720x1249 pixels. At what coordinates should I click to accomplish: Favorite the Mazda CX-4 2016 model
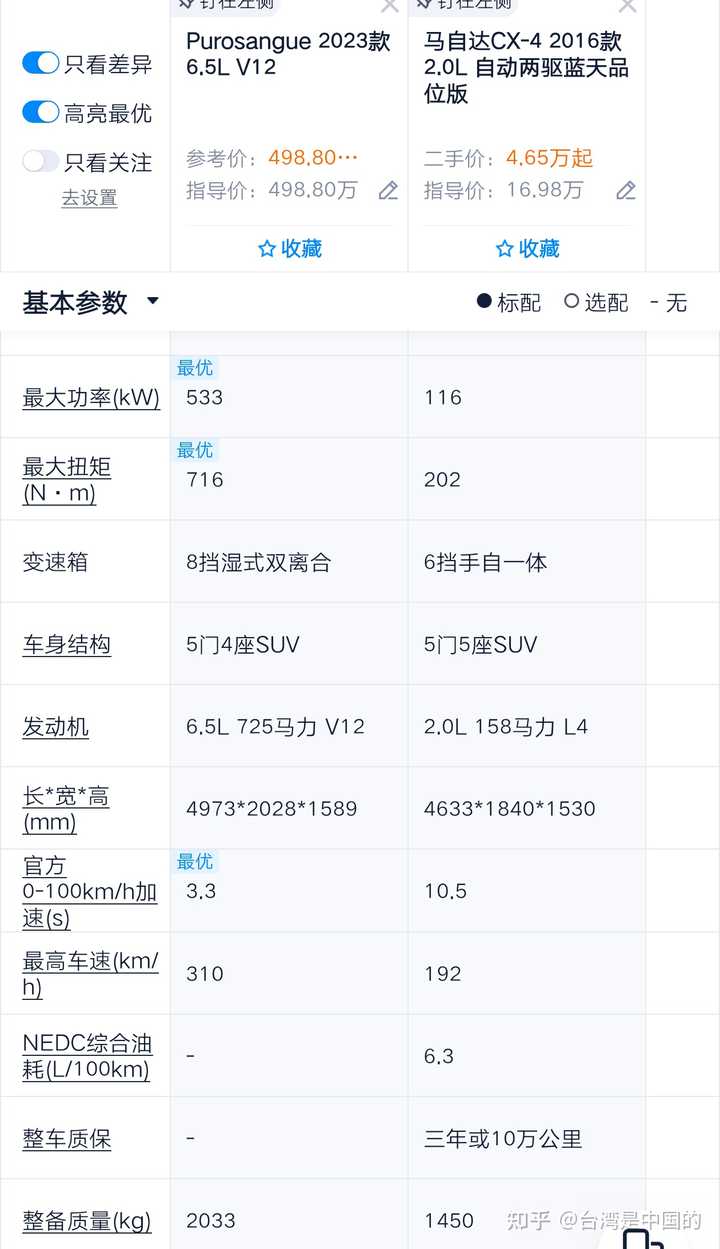(527, 249)
